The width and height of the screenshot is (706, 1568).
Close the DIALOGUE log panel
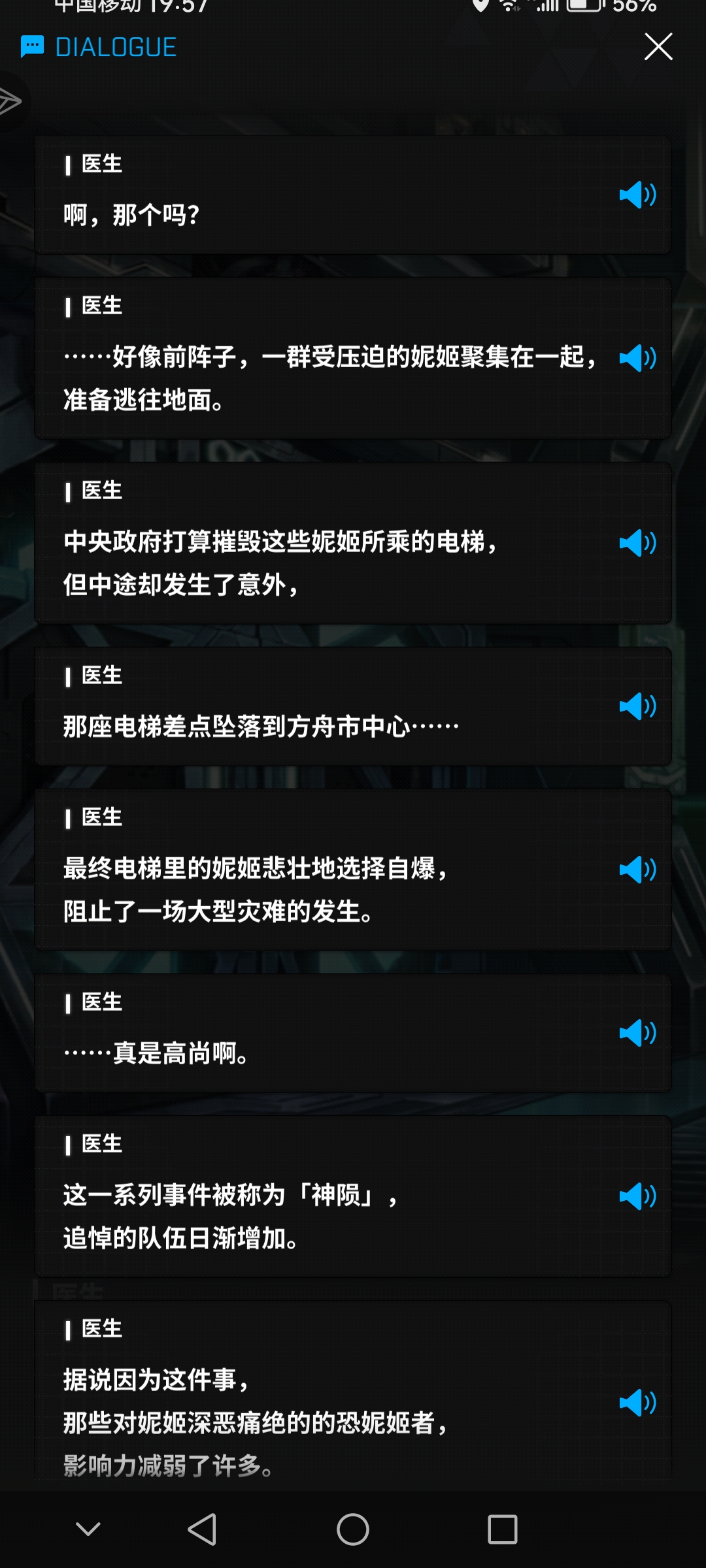[658, 46]
